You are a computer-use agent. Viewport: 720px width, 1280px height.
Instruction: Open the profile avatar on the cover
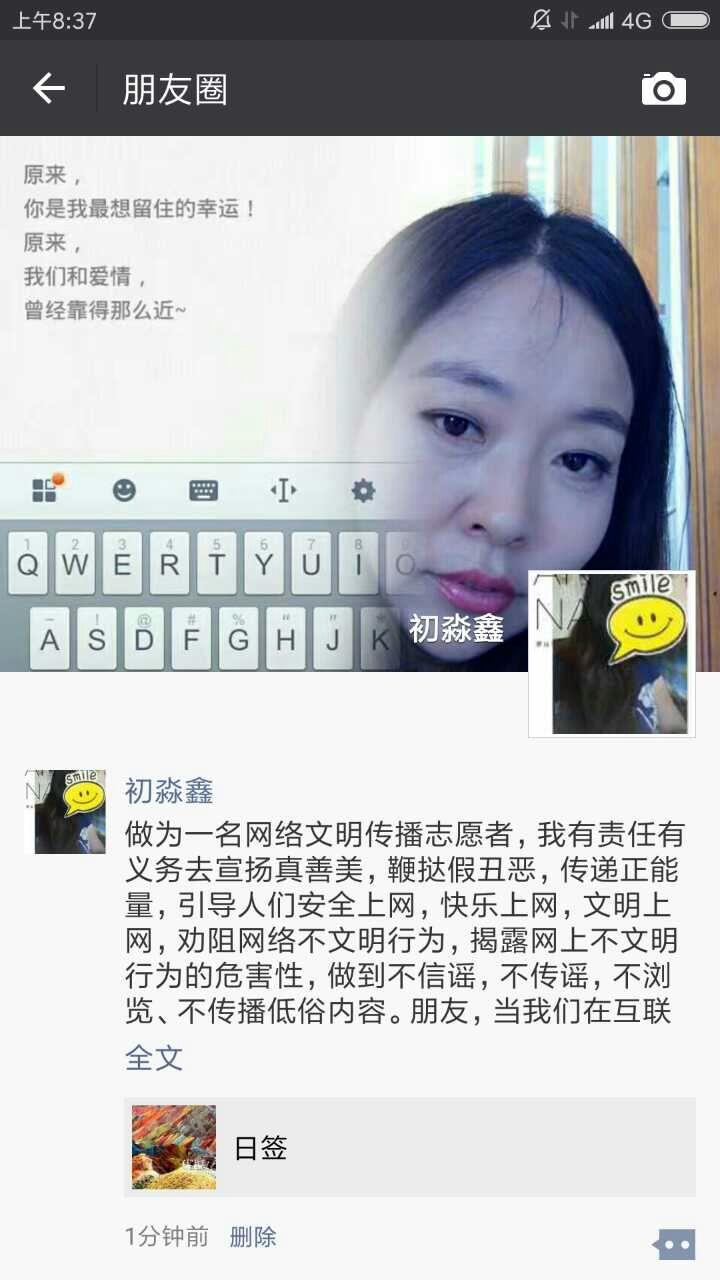612,654
